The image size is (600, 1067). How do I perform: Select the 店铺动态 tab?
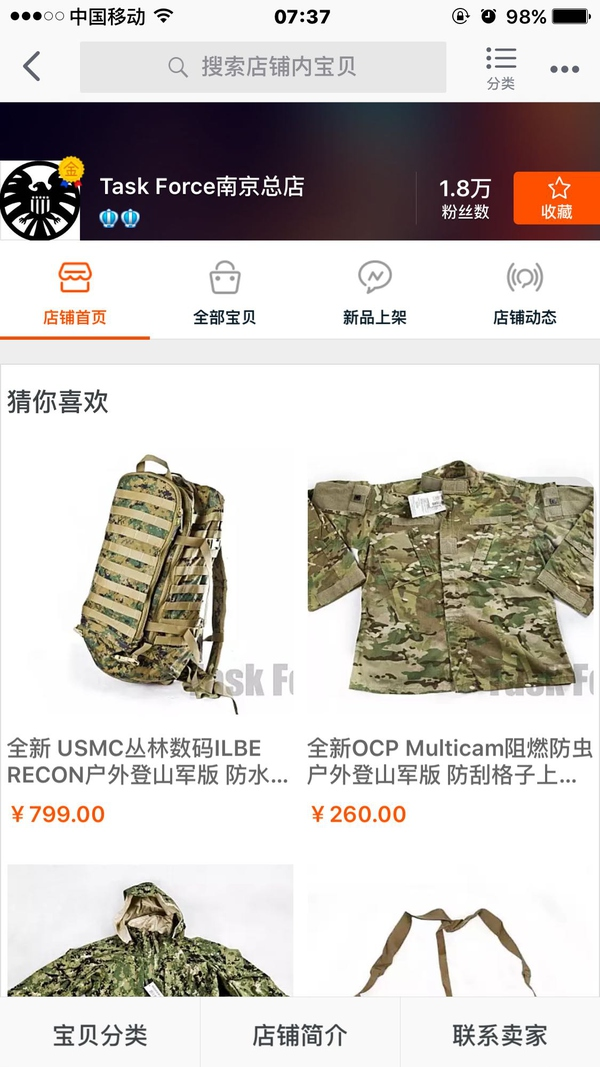[x=525, y=292]
